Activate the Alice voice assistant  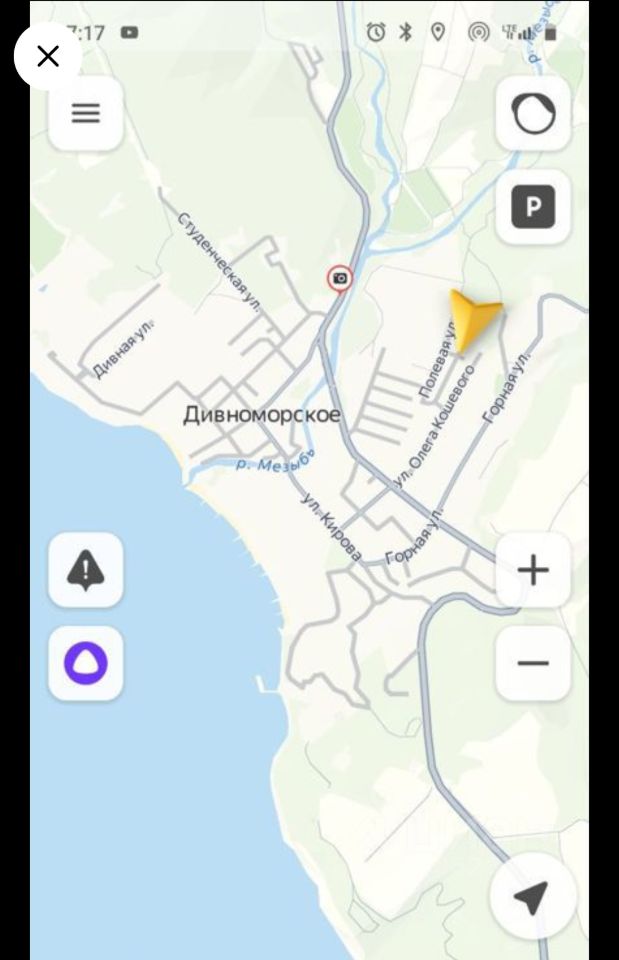[86, 663]
